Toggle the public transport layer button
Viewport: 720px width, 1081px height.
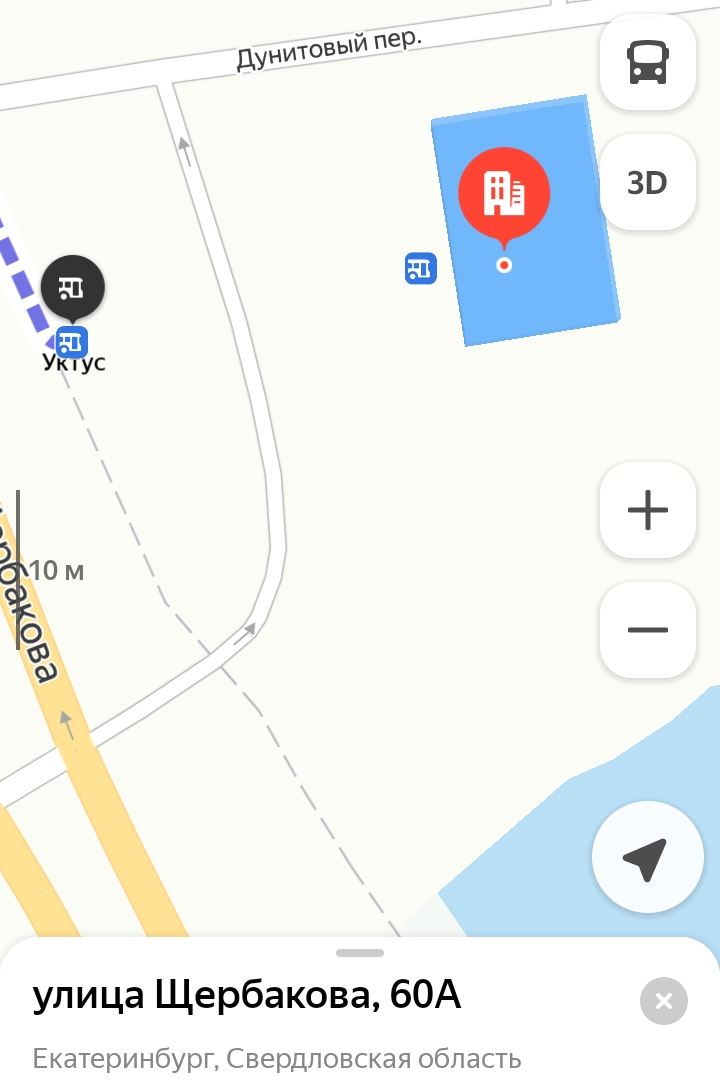(x=647, y=63)
